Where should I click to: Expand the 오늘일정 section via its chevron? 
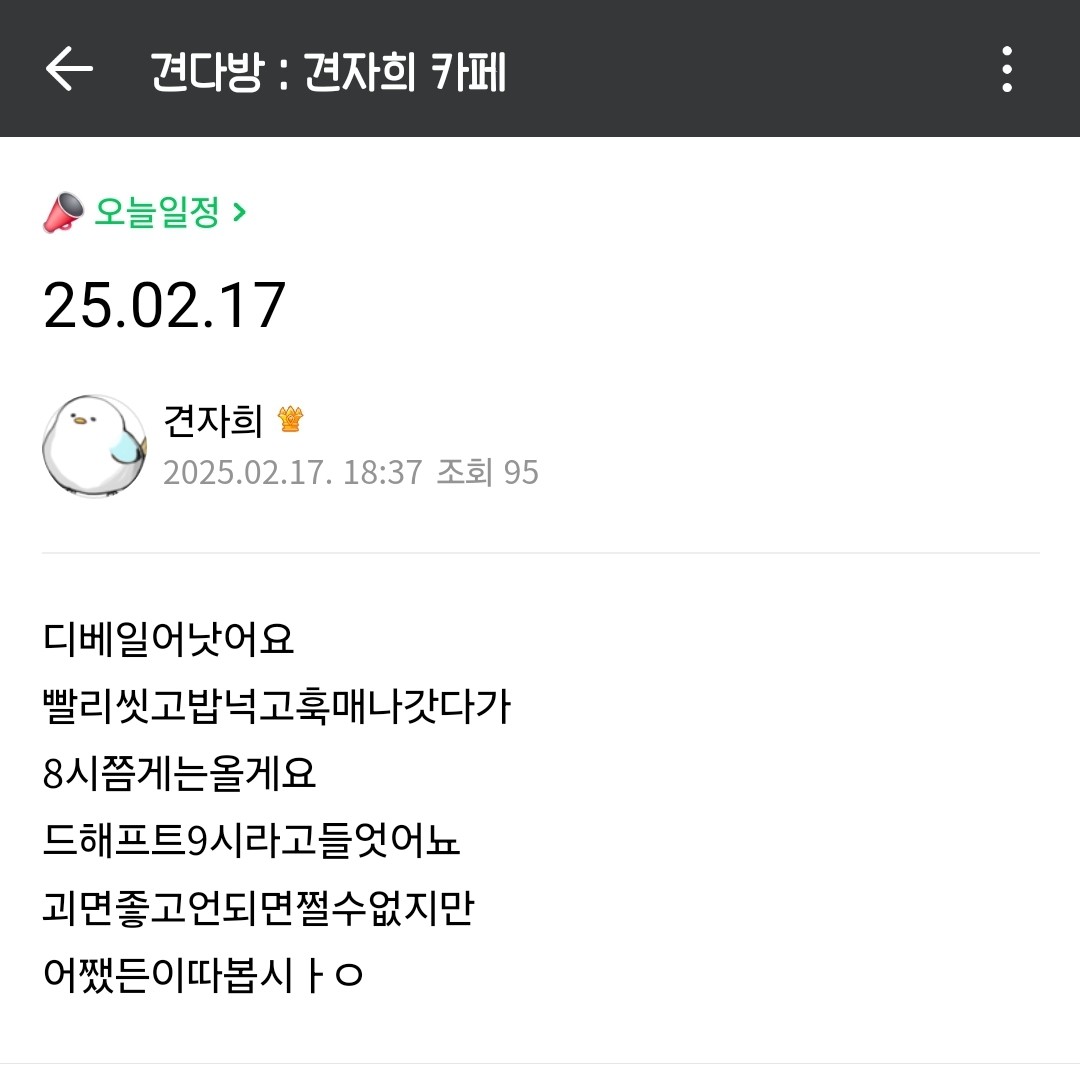237,213
